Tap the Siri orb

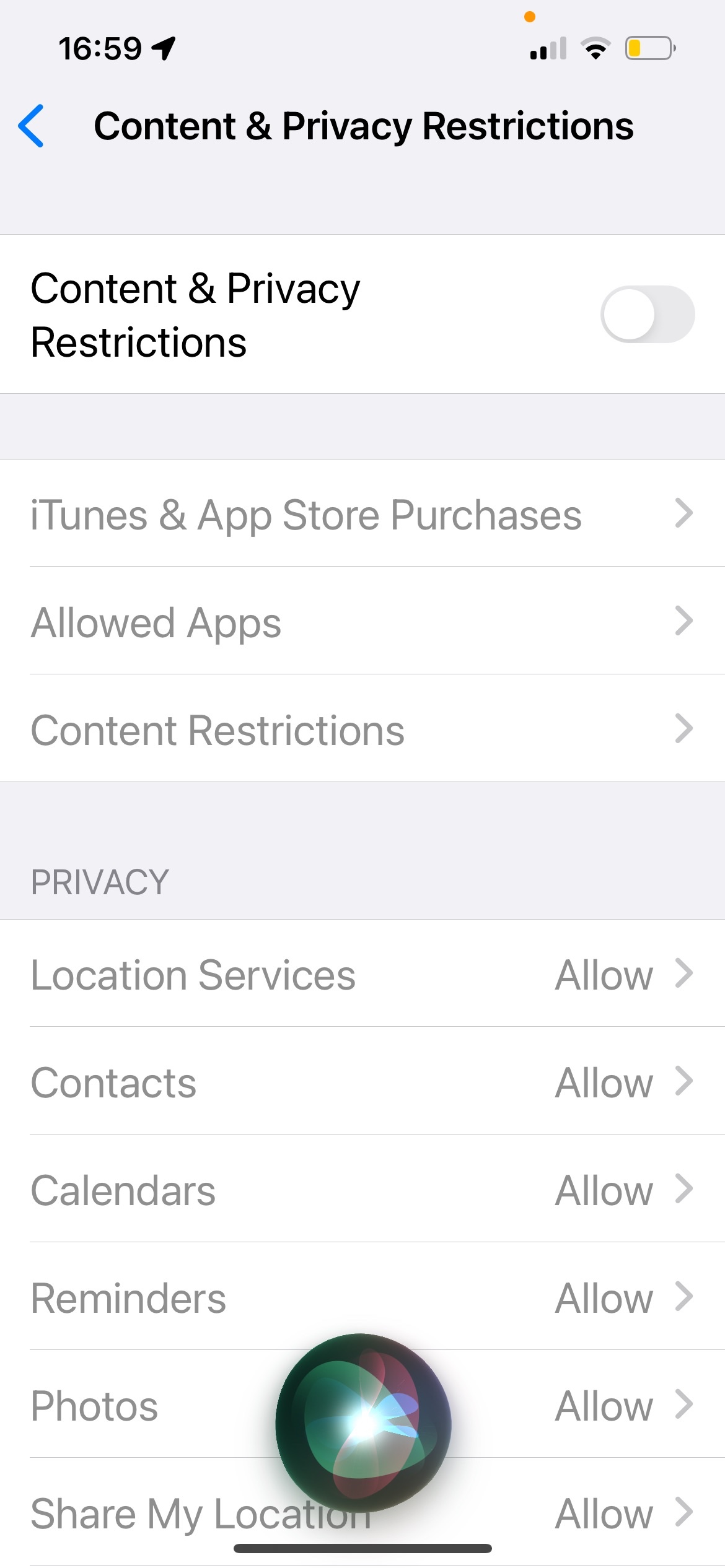point(364,1422)
